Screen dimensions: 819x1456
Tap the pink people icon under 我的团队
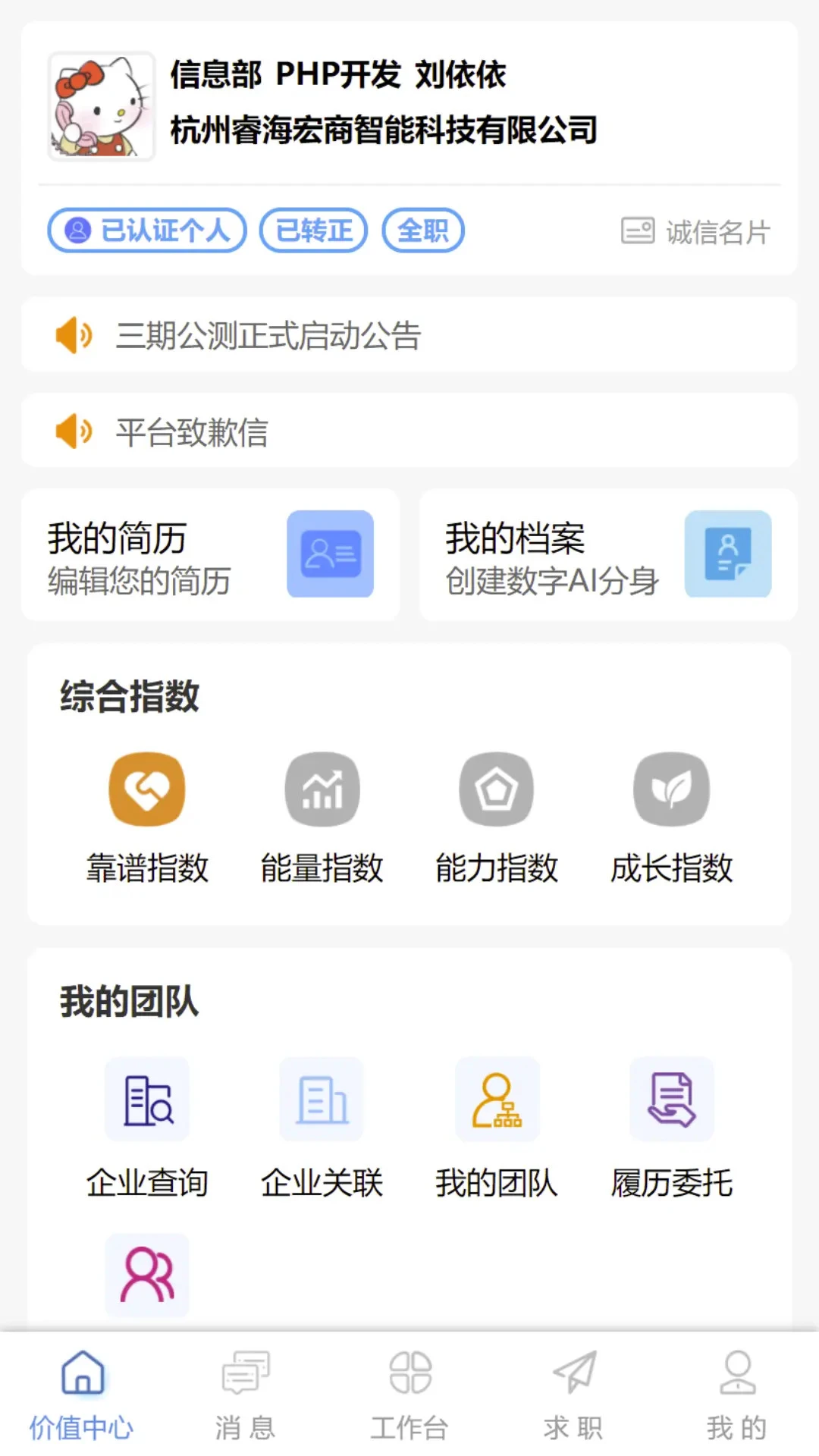(147, 1275)
